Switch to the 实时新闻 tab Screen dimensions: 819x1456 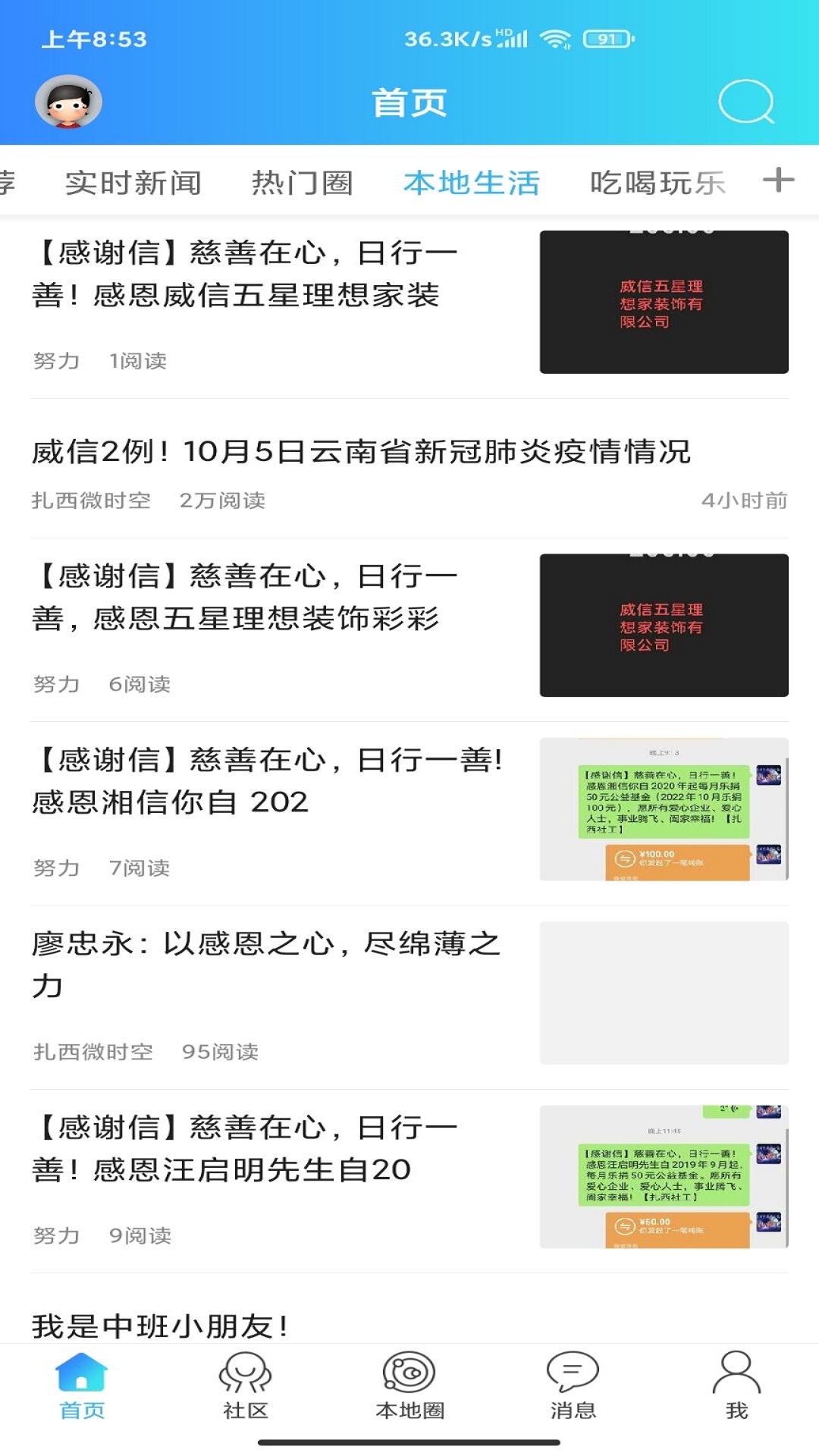[133, 183]
